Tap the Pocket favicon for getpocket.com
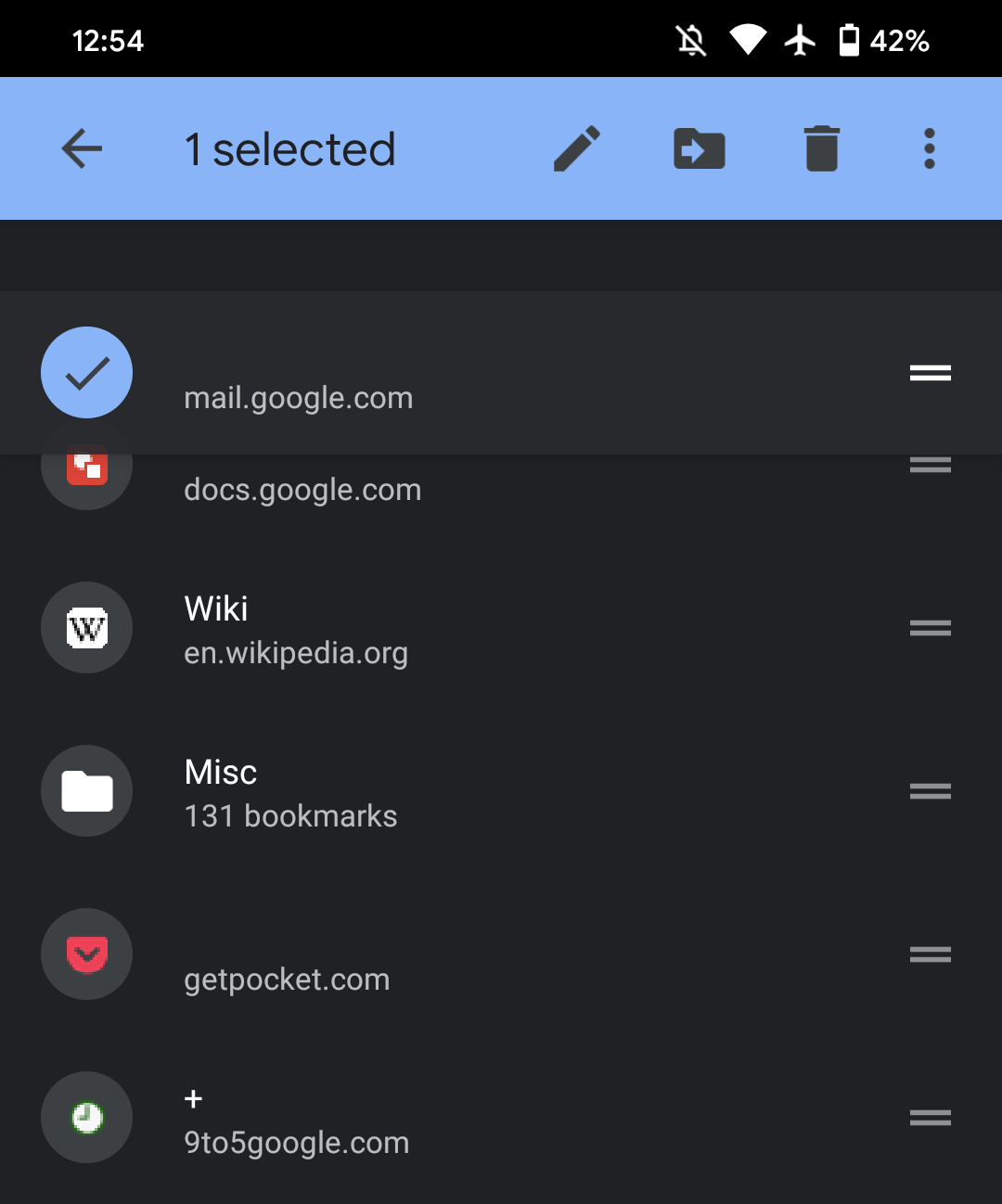The width and height of the screenshot is (1002, 1204). pos(86,954)
